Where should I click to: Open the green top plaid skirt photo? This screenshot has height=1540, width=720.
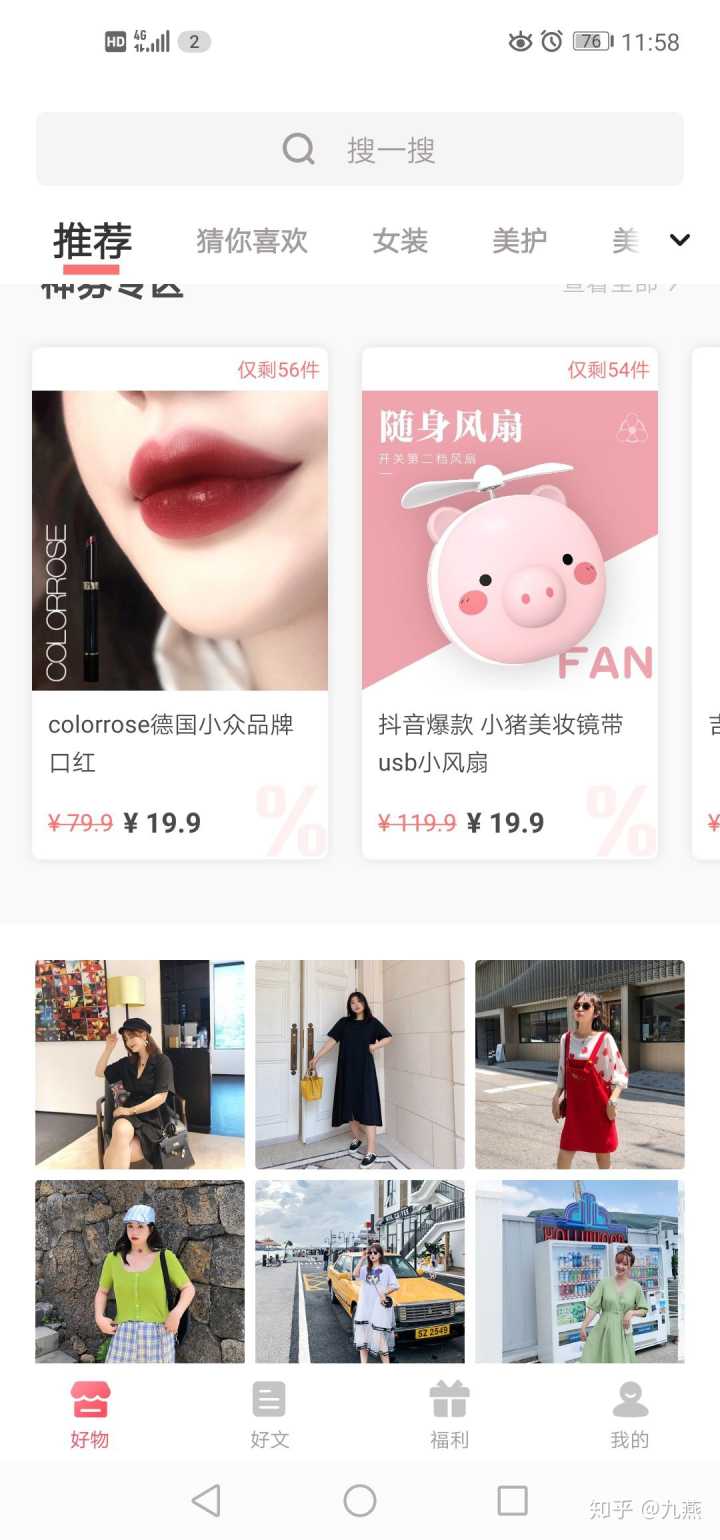point(140,1270)
